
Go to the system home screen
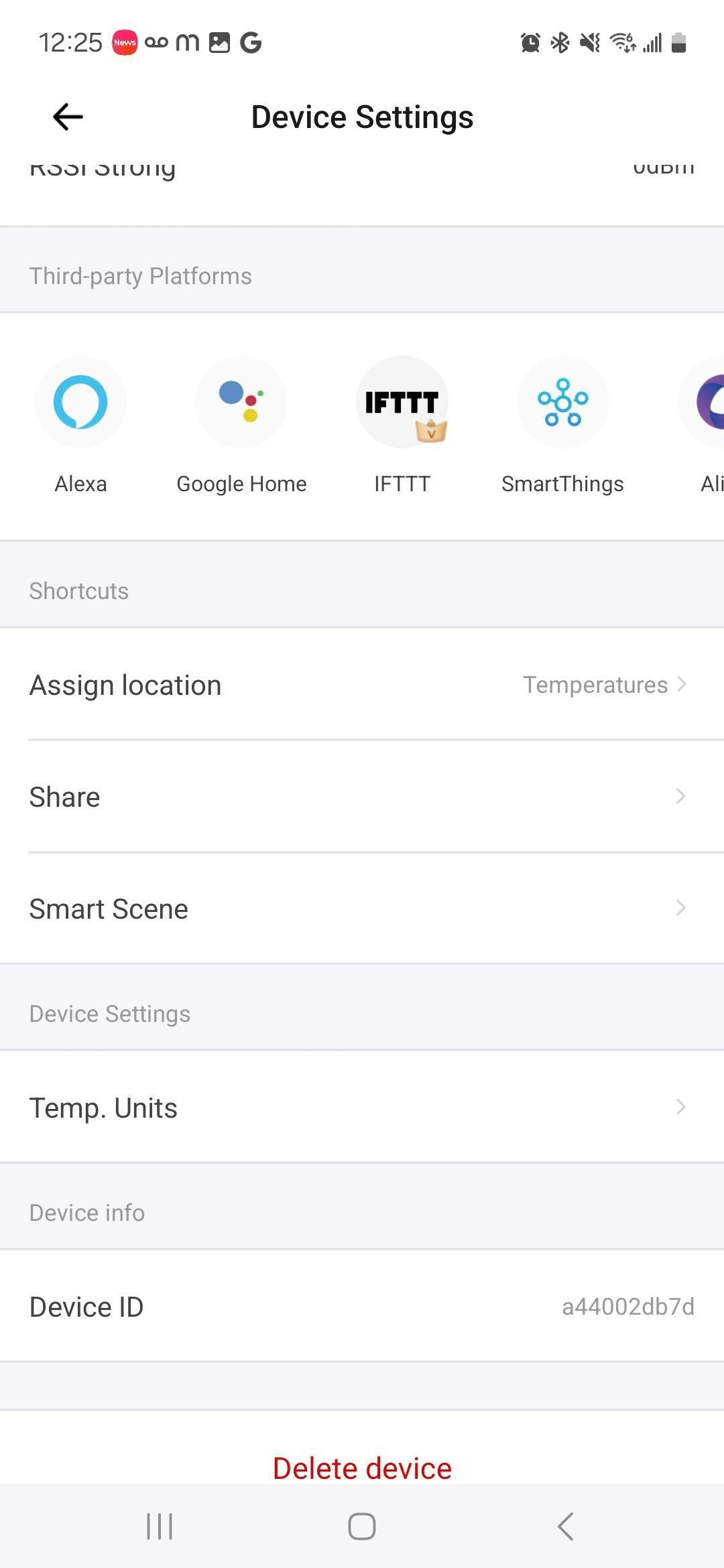(362, 1527)
